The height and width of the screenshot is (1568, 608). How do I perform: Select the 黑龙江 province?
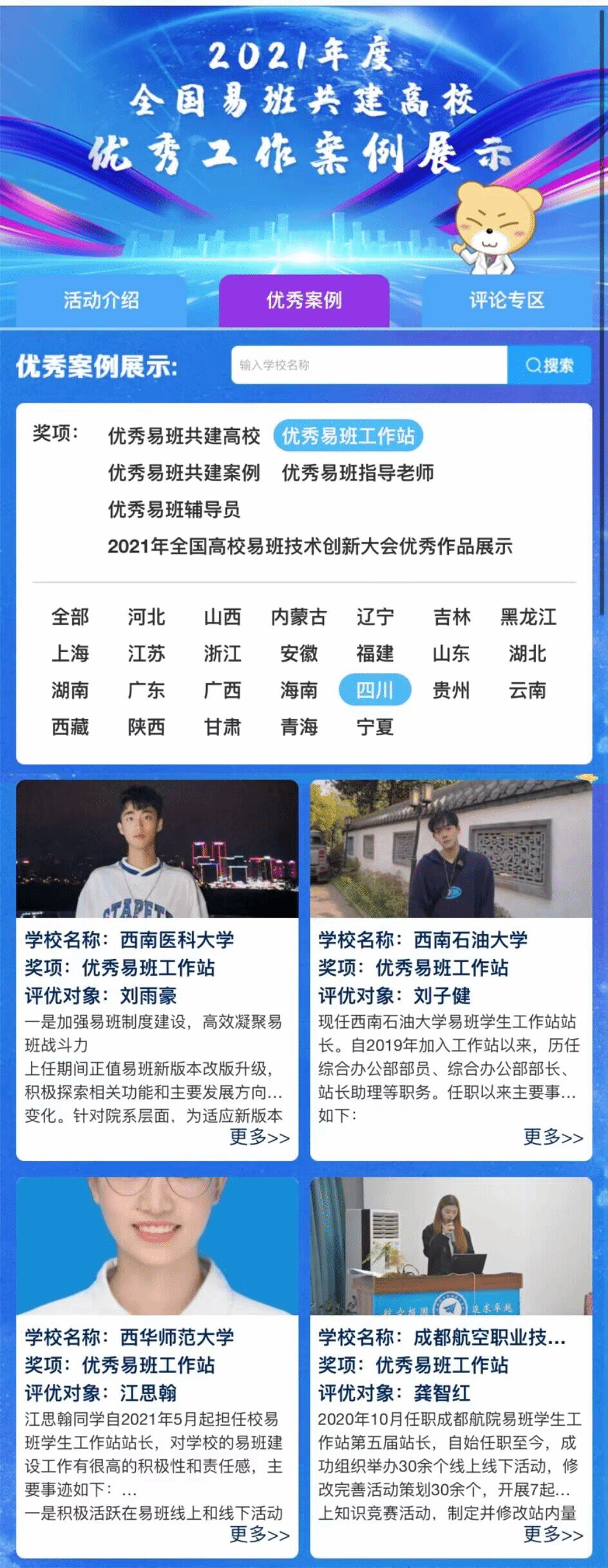pyautogui.click(x=528, y=617)
